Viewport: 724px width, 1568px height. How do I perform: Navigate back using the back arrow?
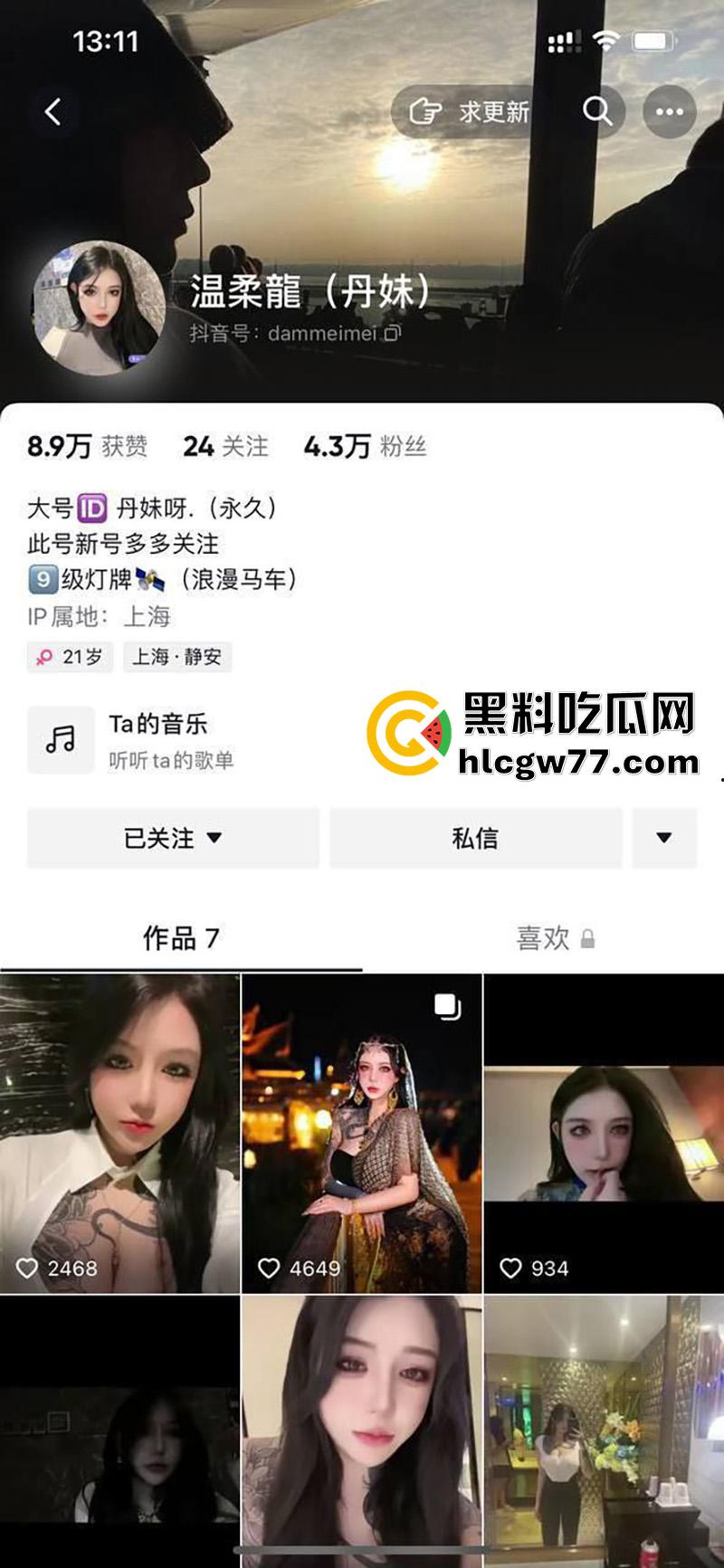pos(54,111)
